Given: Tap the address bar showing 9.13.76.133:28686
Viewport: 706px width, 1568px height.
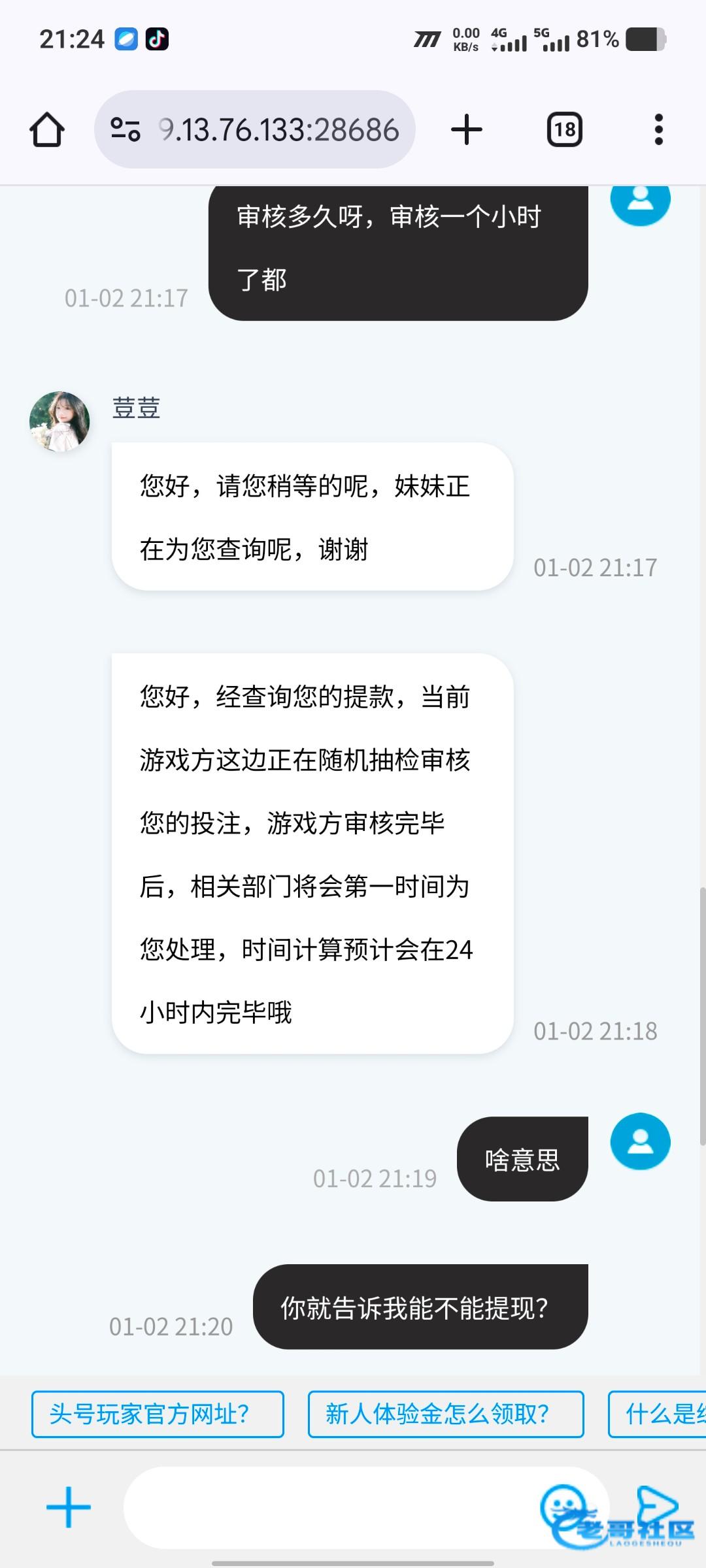Looking at the screenshot, I should 278,129.
